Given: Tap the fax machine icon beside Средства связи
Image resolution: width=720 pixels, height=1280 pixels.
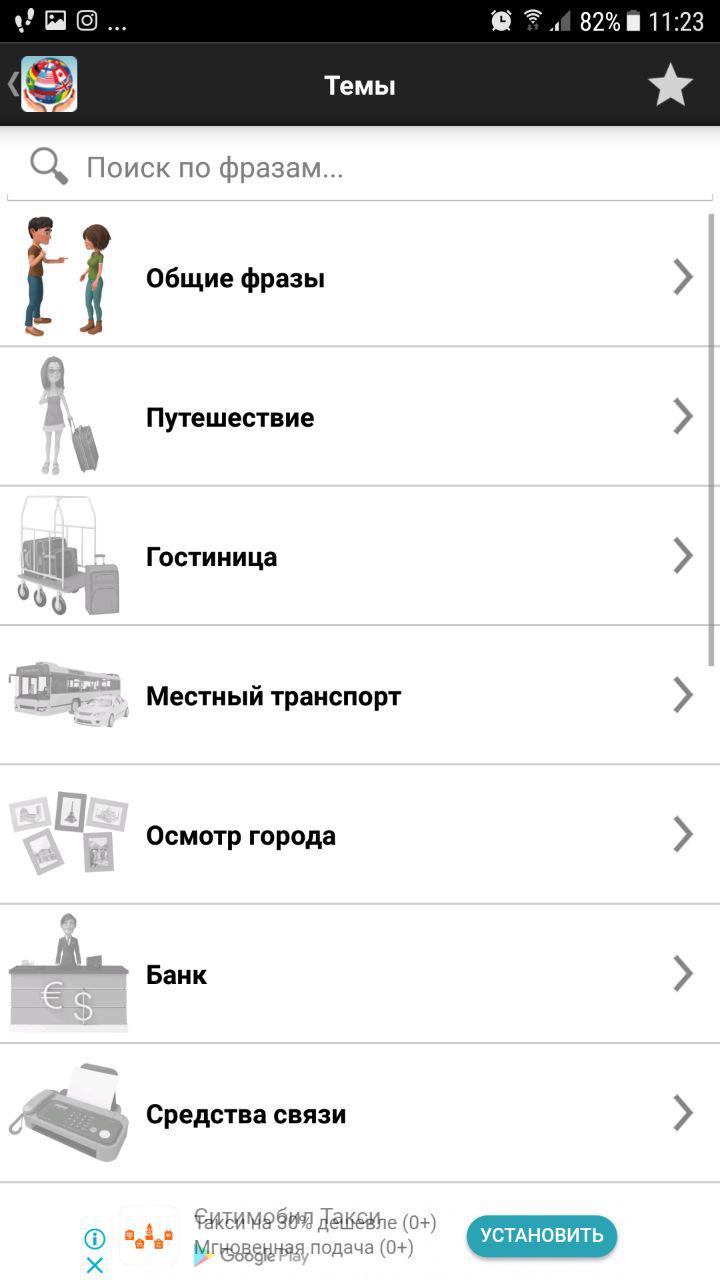Looking at the screenshot, I should pos(66,1112).
